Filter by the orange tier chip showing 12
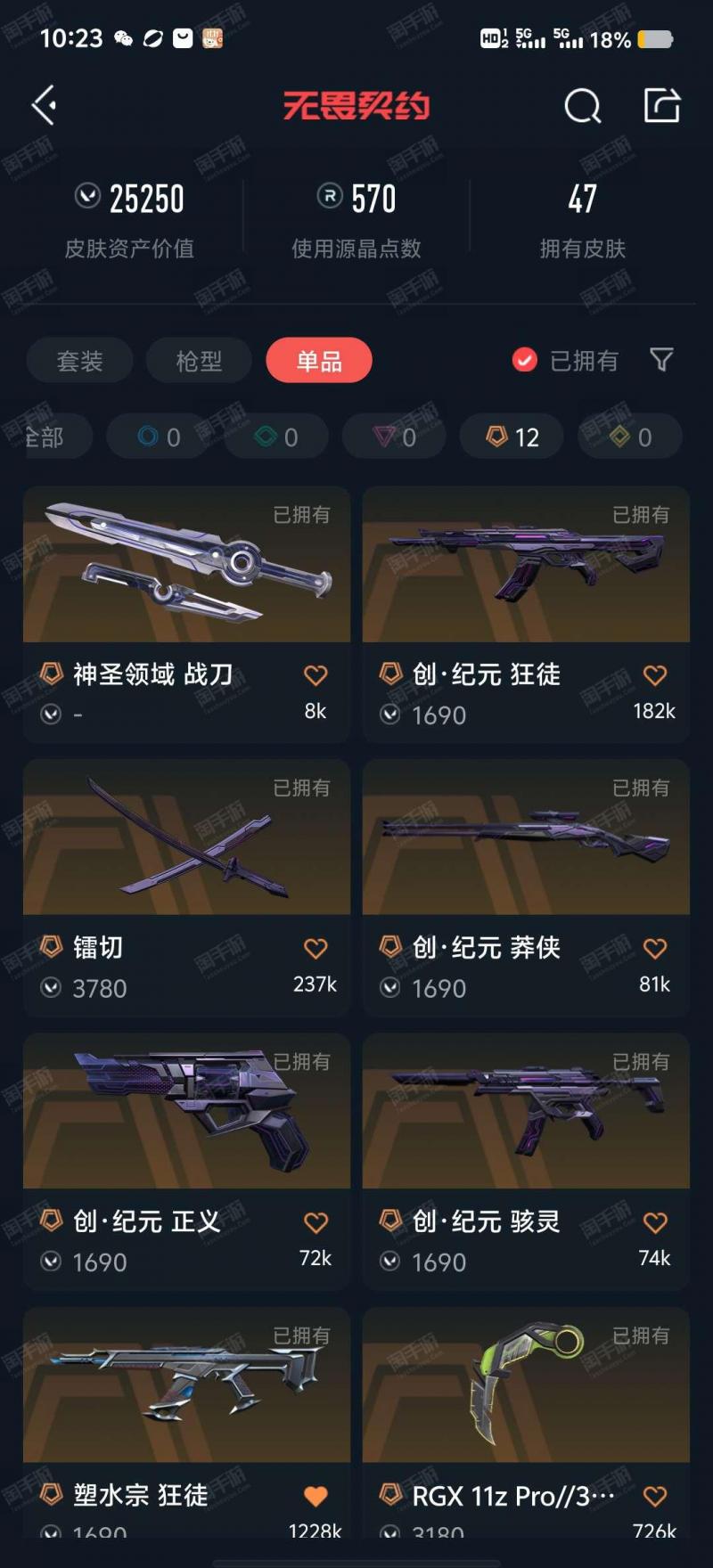This screenshot has width=713, height=1568. tap(512, 437)
